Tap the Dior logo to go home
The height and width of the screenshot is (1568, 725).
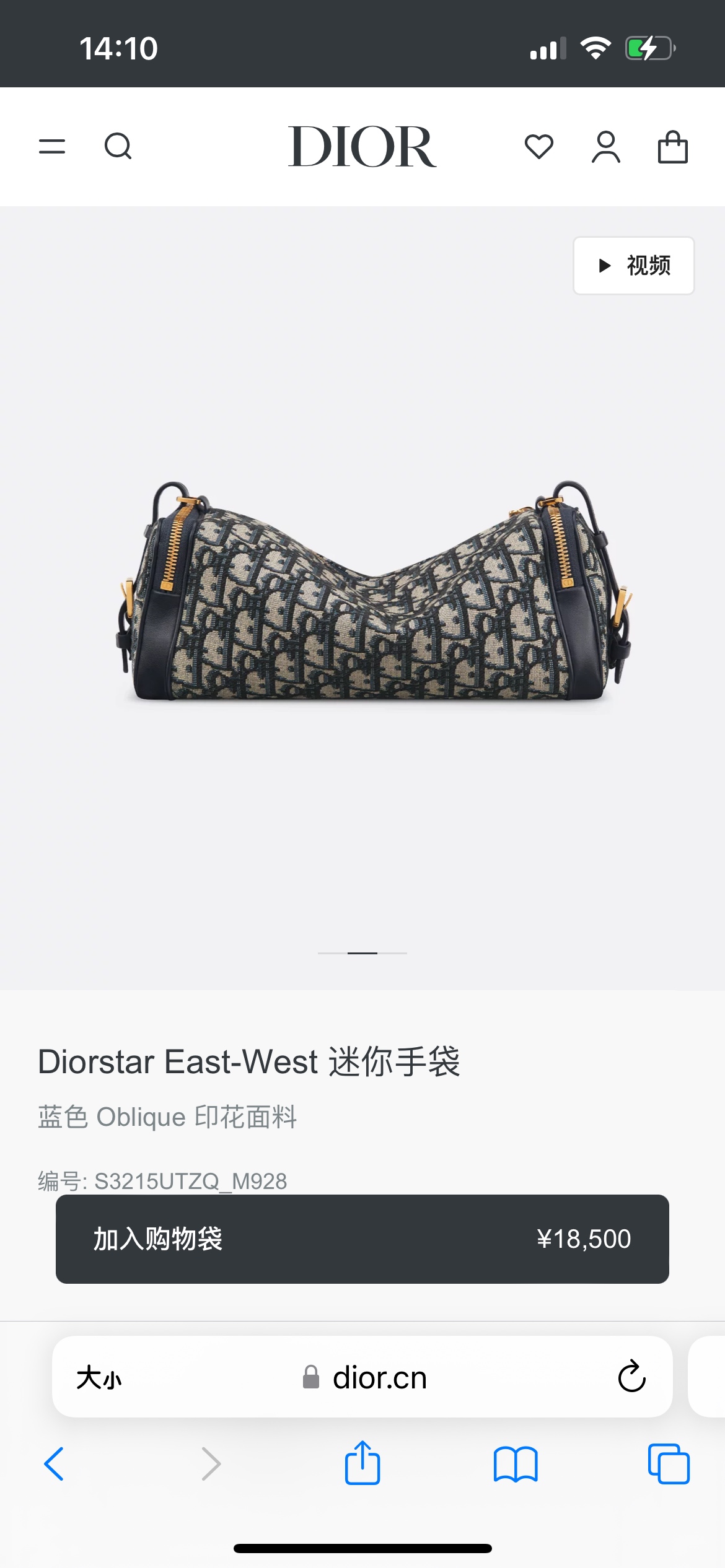(x=362, y=147)
